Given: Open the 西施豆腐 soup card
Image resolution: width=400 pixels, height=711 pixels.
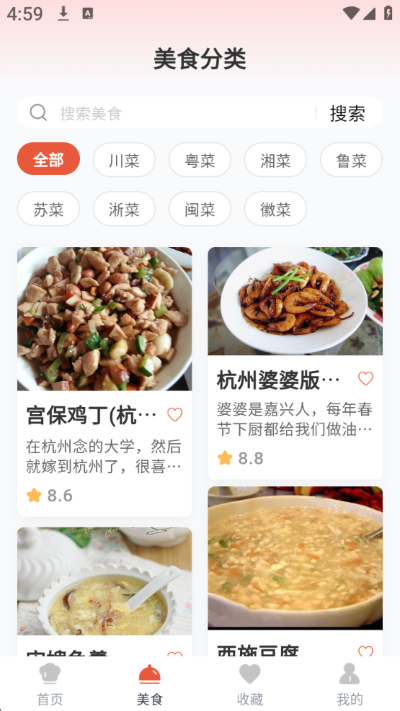Looking at the screenshot, I should click(295, 571).
